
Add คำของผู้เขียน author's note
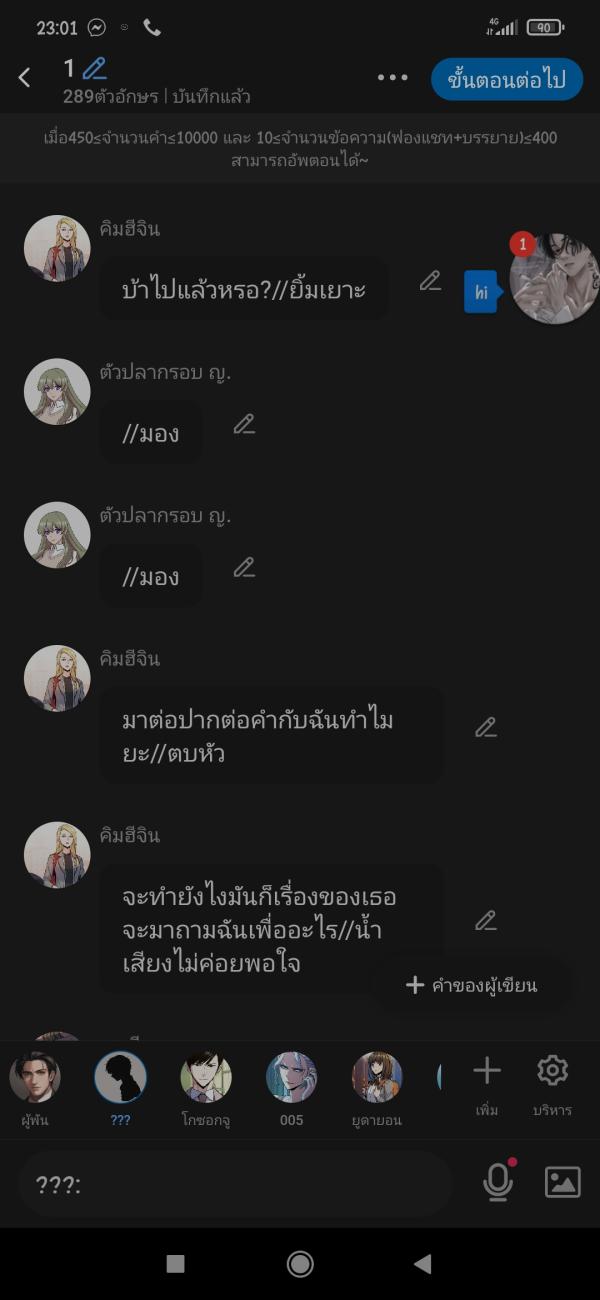point(472,985)
